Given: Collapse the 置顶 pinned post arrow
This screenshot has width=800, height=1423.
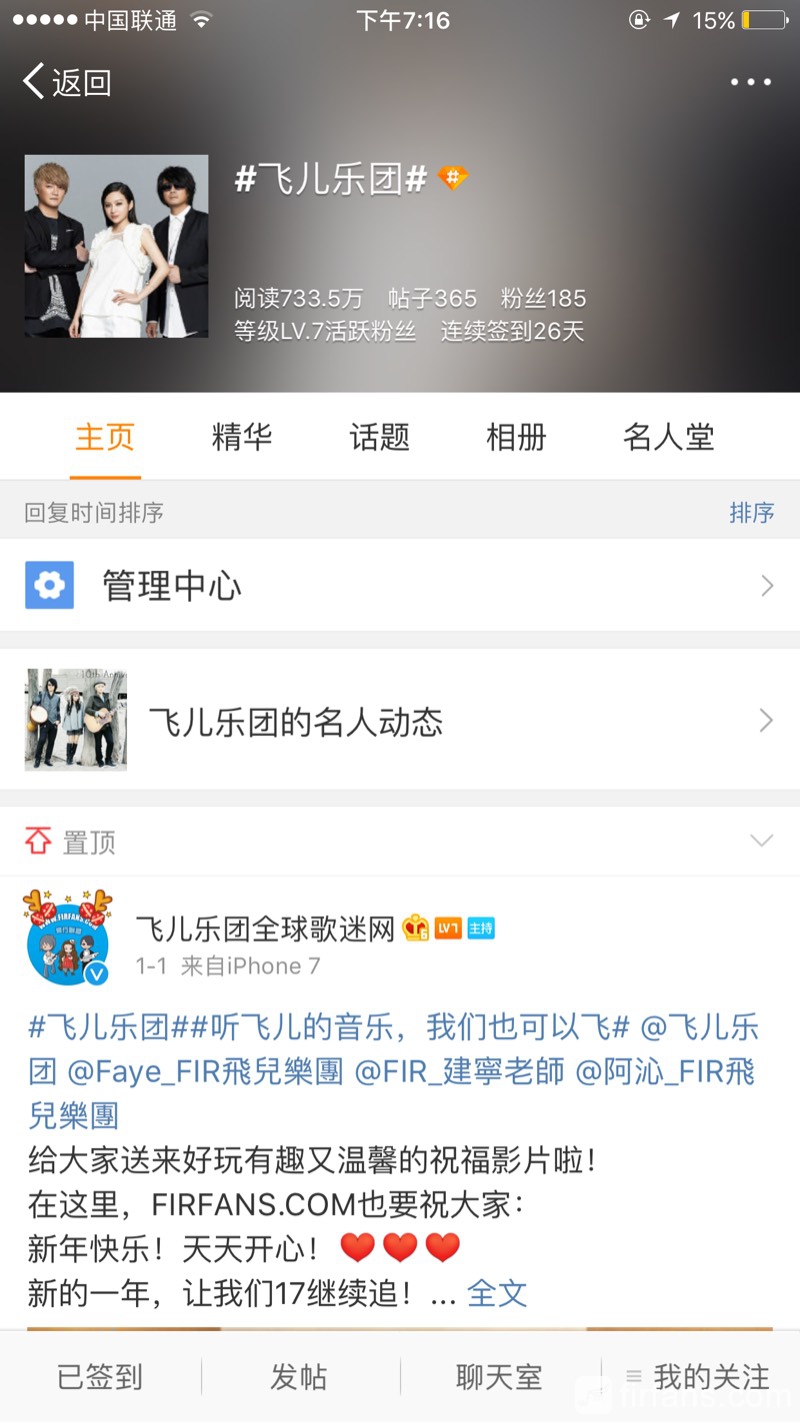Looking at the screenshot, I should 762,841.
